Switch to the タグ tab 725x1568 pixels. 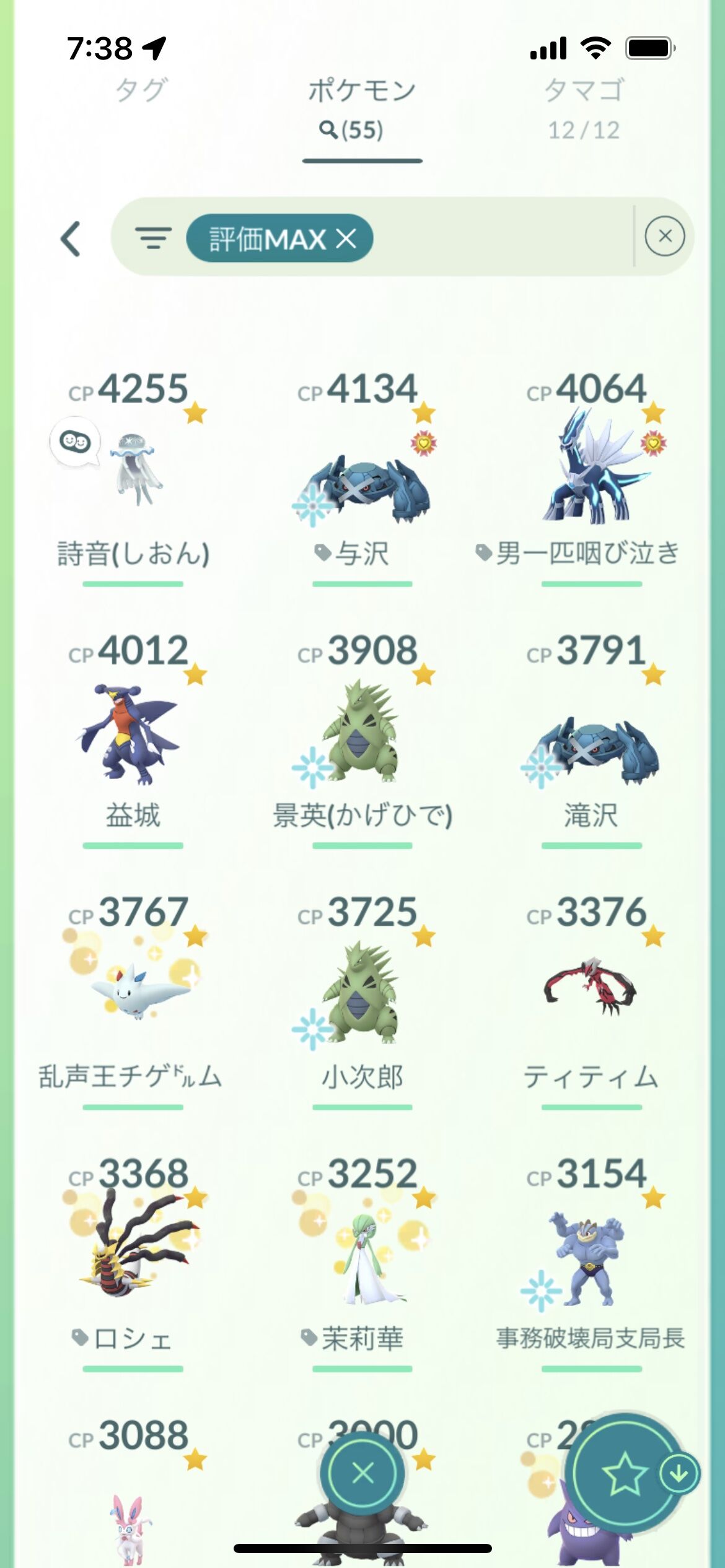pyautogui.click(x=141, y=90)
